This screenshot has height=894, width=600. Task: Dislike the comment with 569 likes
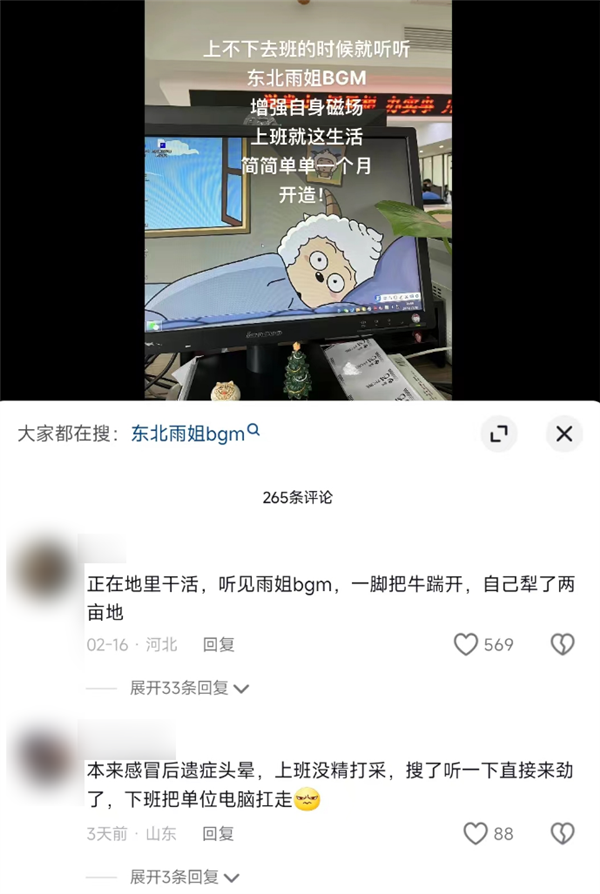tap(563, 645)
